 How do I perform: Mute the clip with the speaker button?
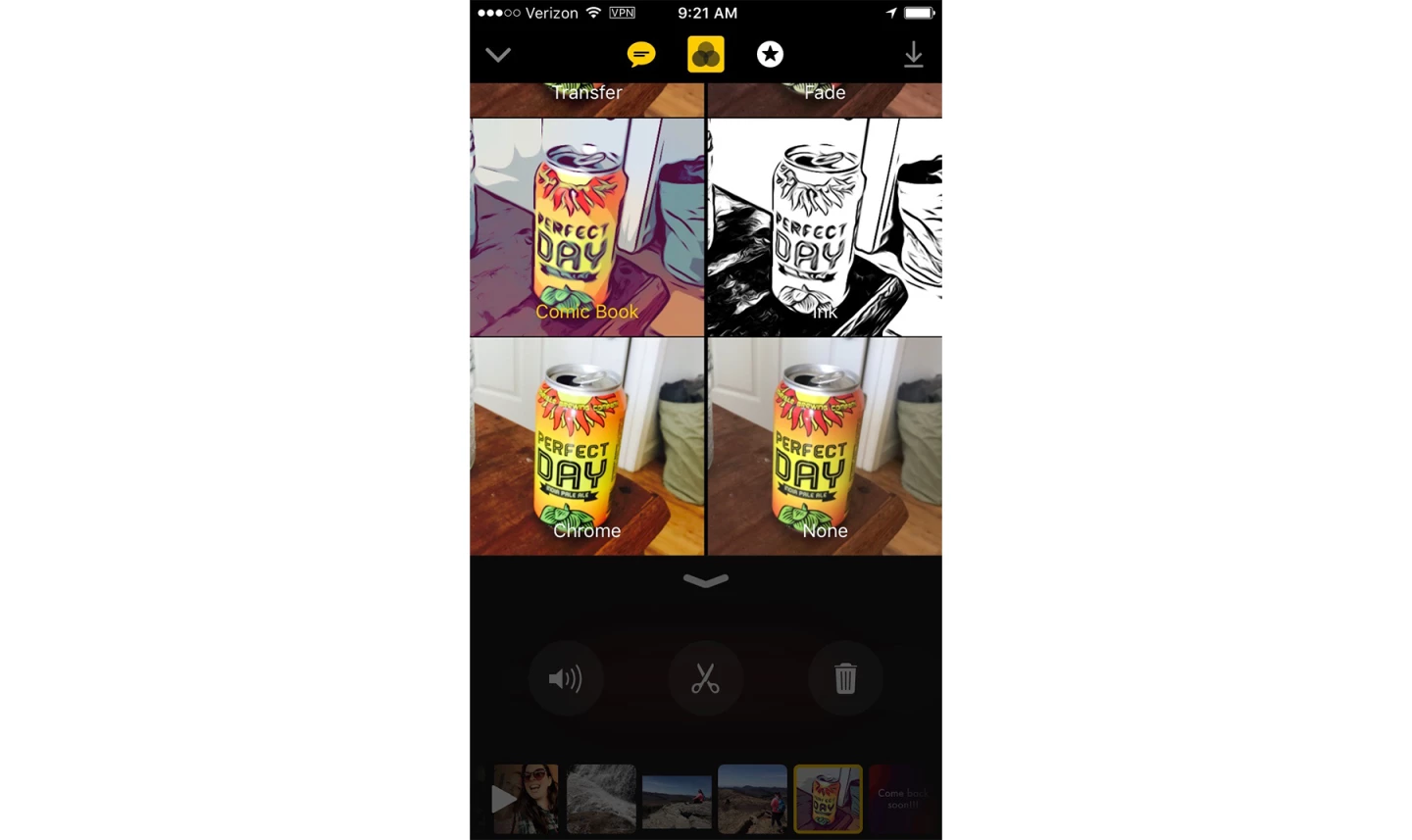566,678
